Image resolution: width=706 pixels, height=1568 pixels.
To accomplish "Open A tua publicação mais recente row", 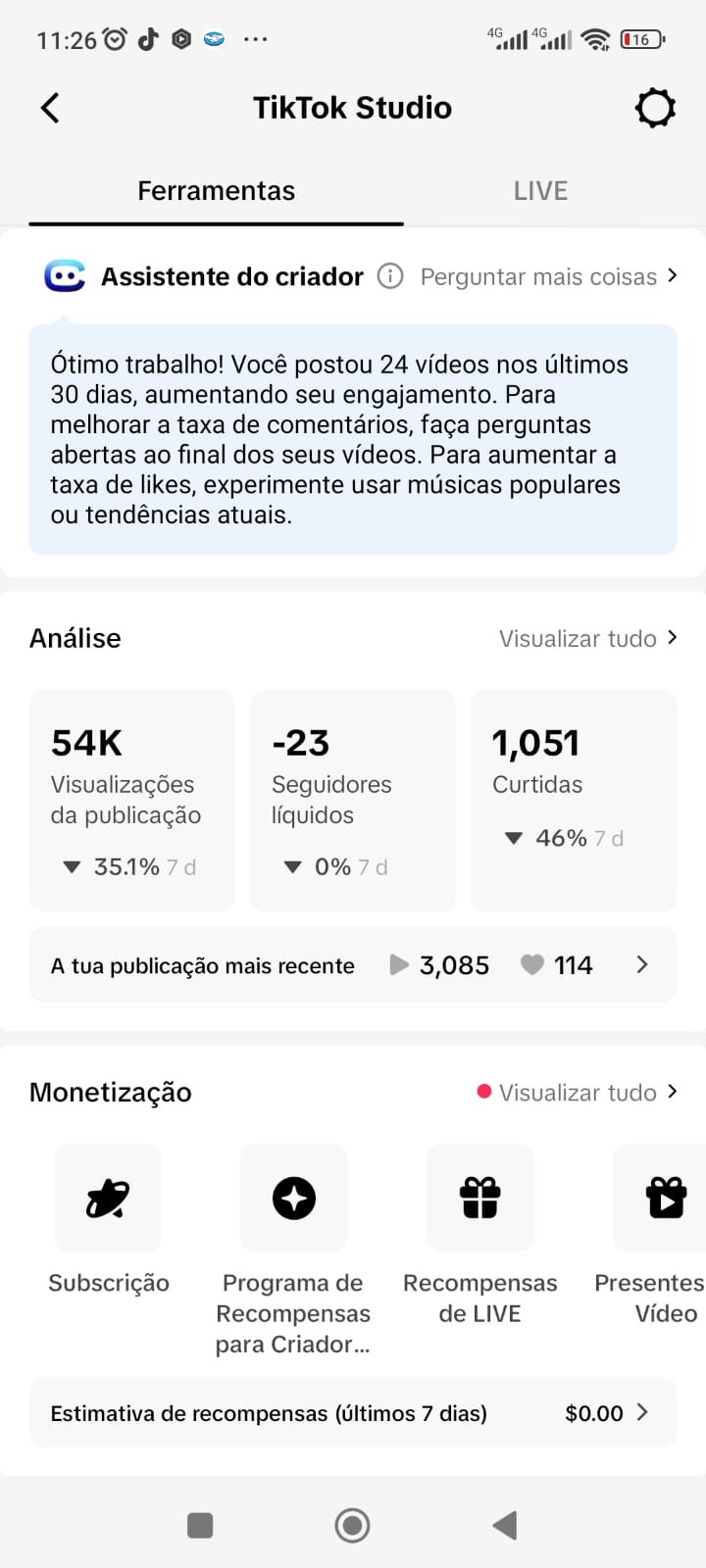I will (353, 964).
